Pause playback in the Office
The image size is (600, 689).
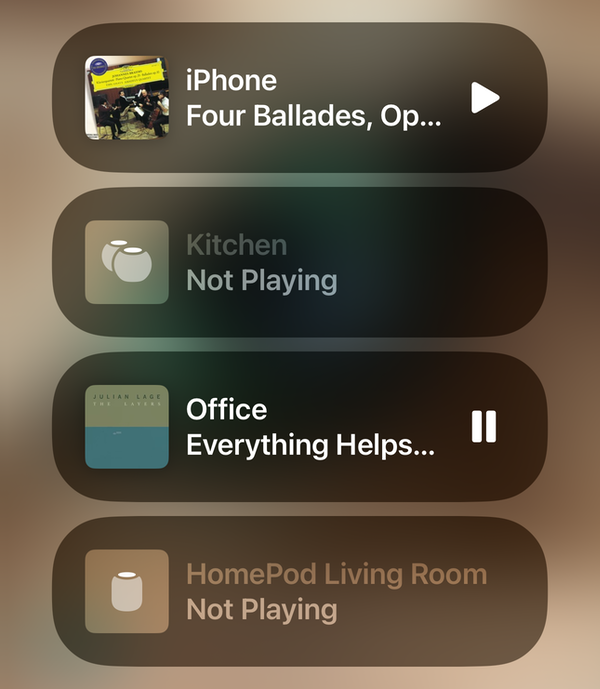pyautogui.click(x=483, y=427)
